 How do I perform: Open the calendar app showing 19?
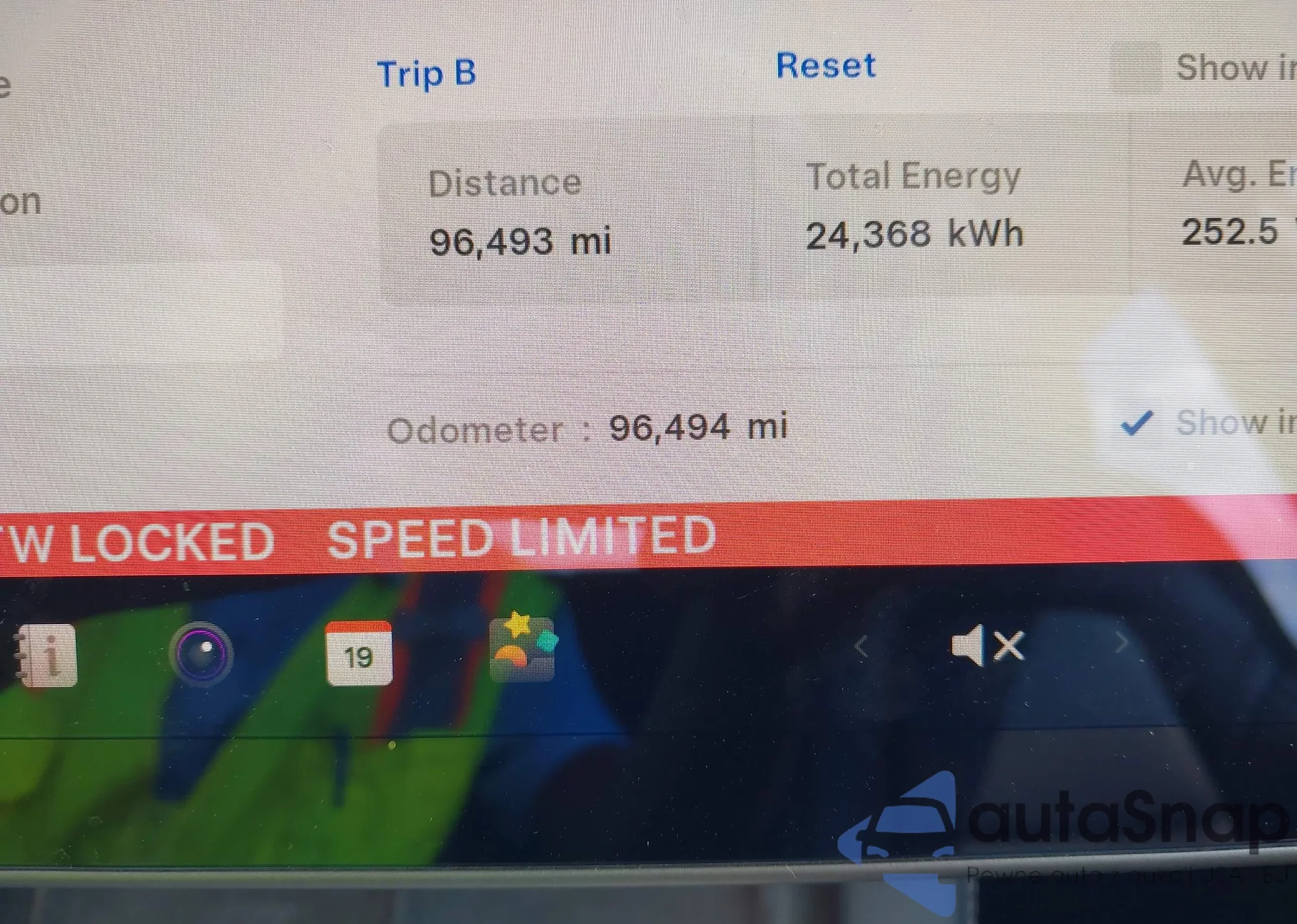pyautogui.click(x=359, y=653)
